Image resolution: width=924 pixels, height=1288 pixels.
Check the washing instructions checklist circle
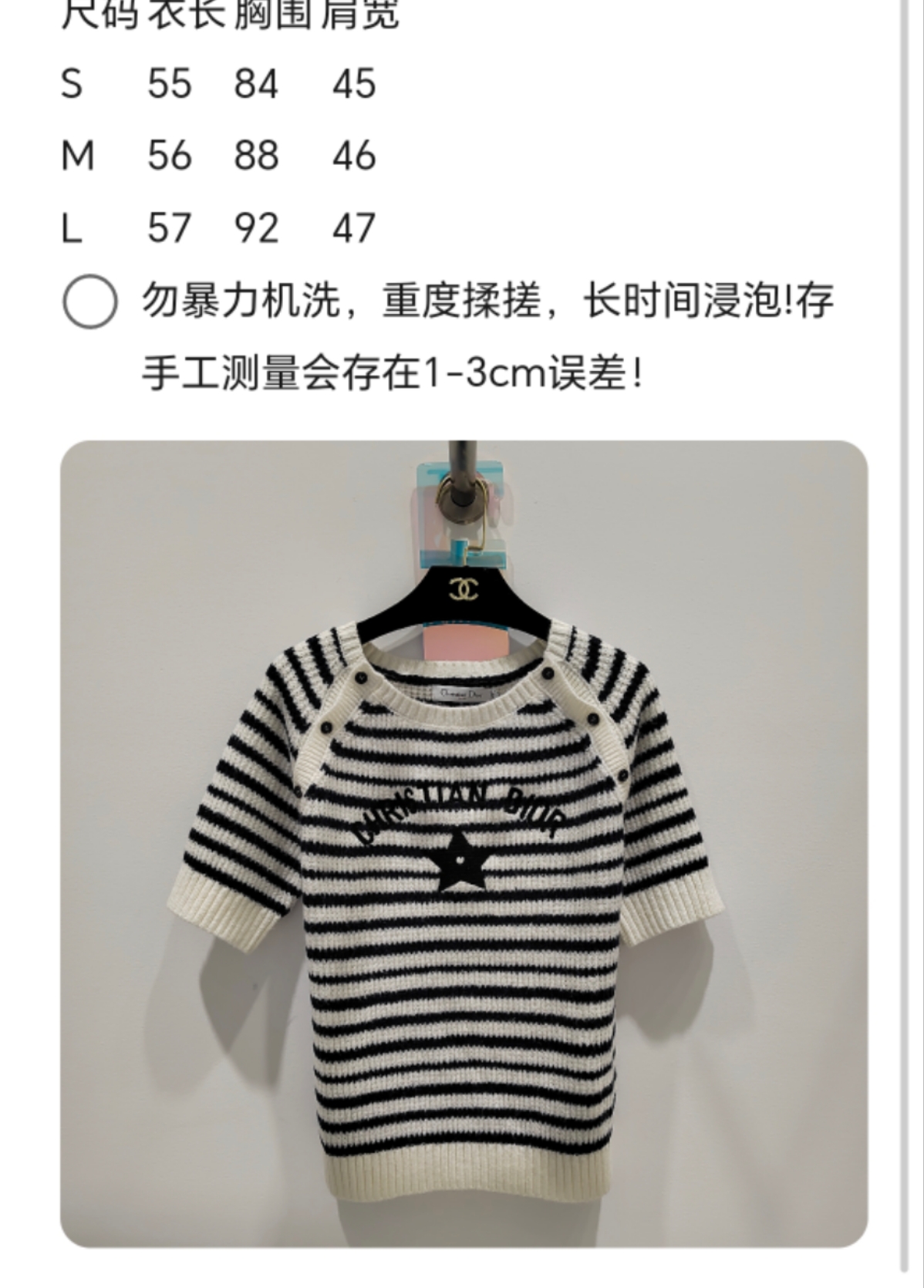point(90,302)
